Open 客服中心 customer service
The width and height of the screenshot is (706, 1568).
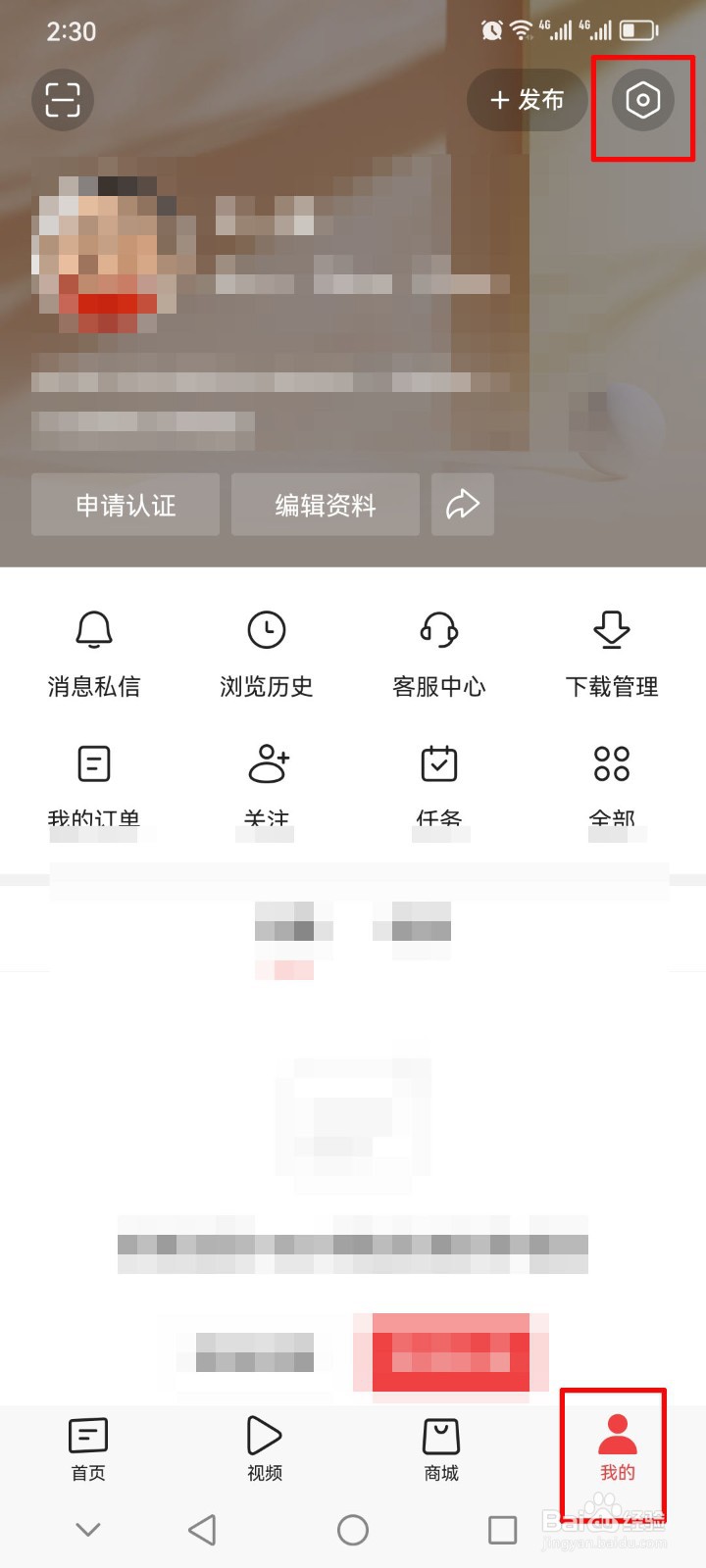pyautogui.click(x=438, y=652)
